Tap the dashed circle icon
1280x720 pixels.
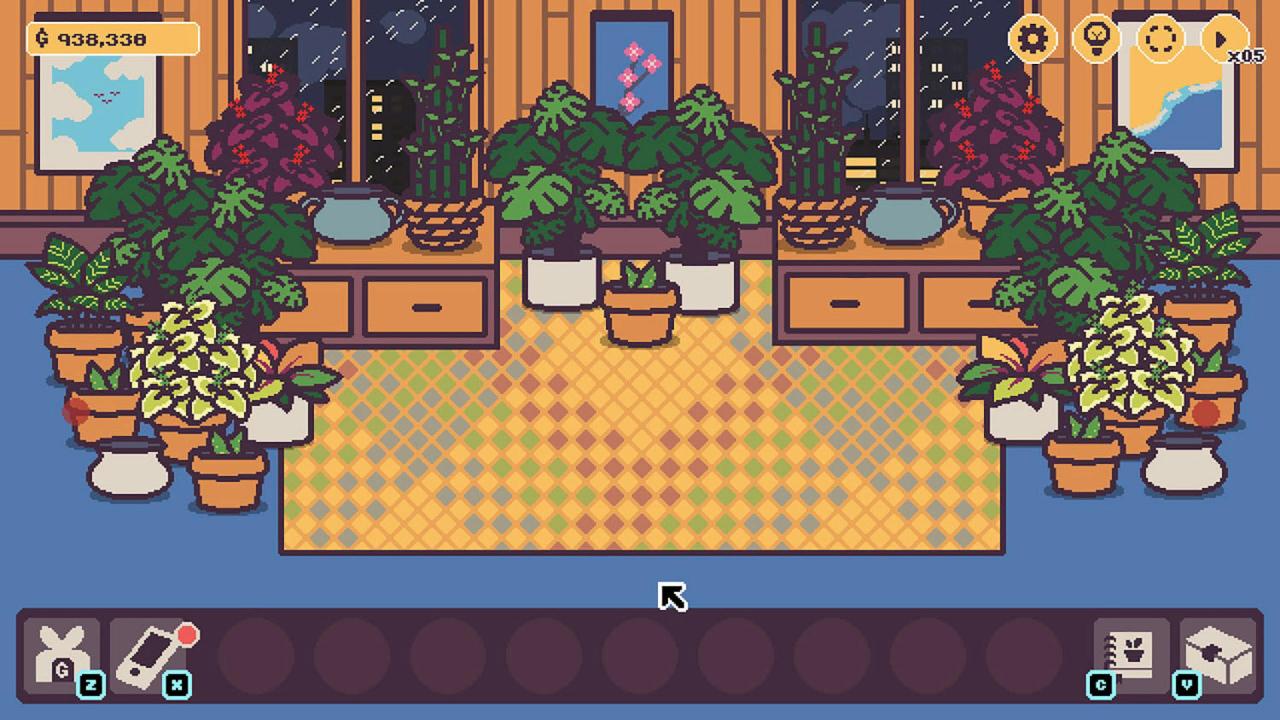coord(1160,39)
